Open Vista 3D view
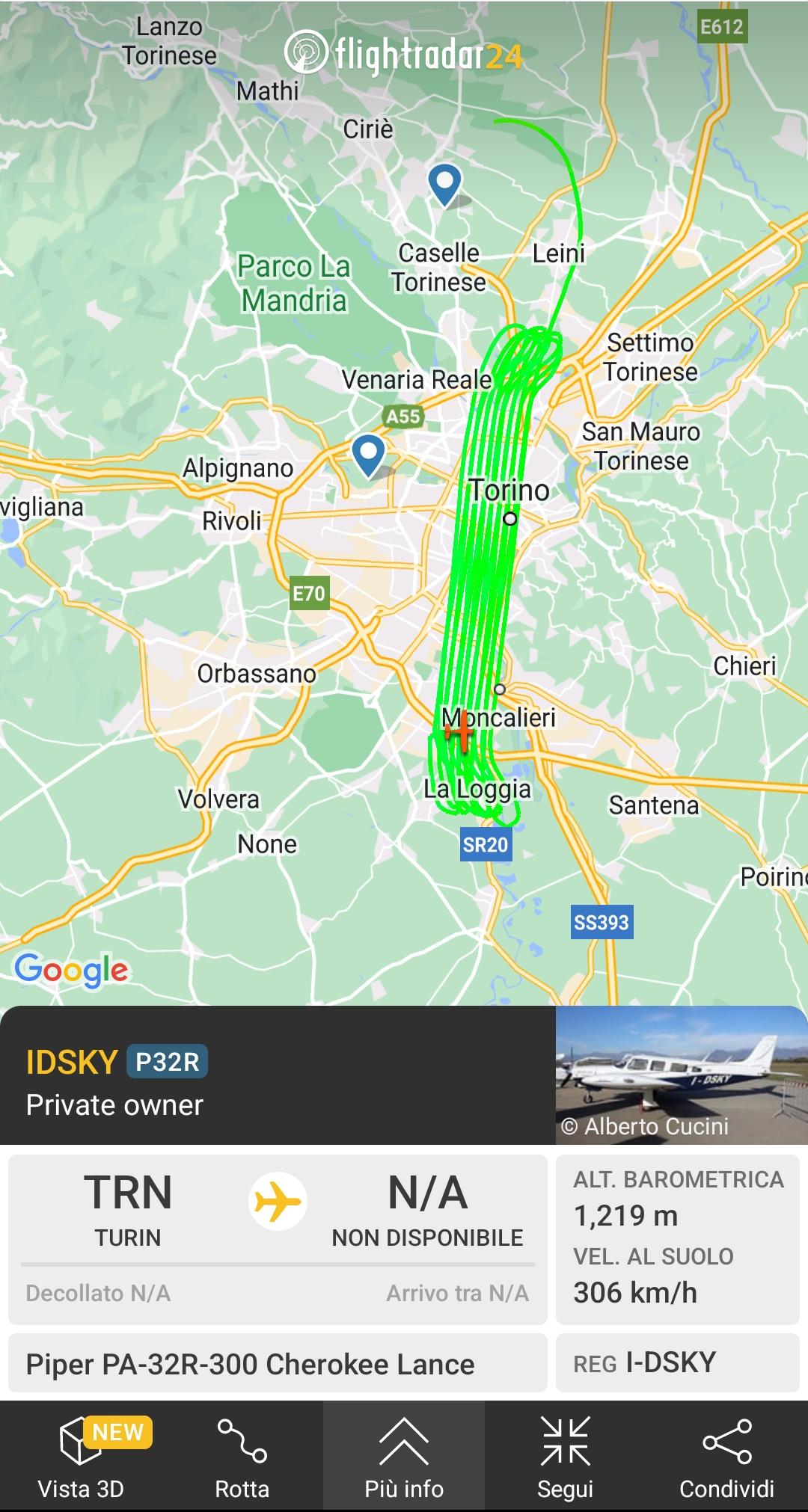This screenshot has height=1512, width=808. coord(81,1457)
